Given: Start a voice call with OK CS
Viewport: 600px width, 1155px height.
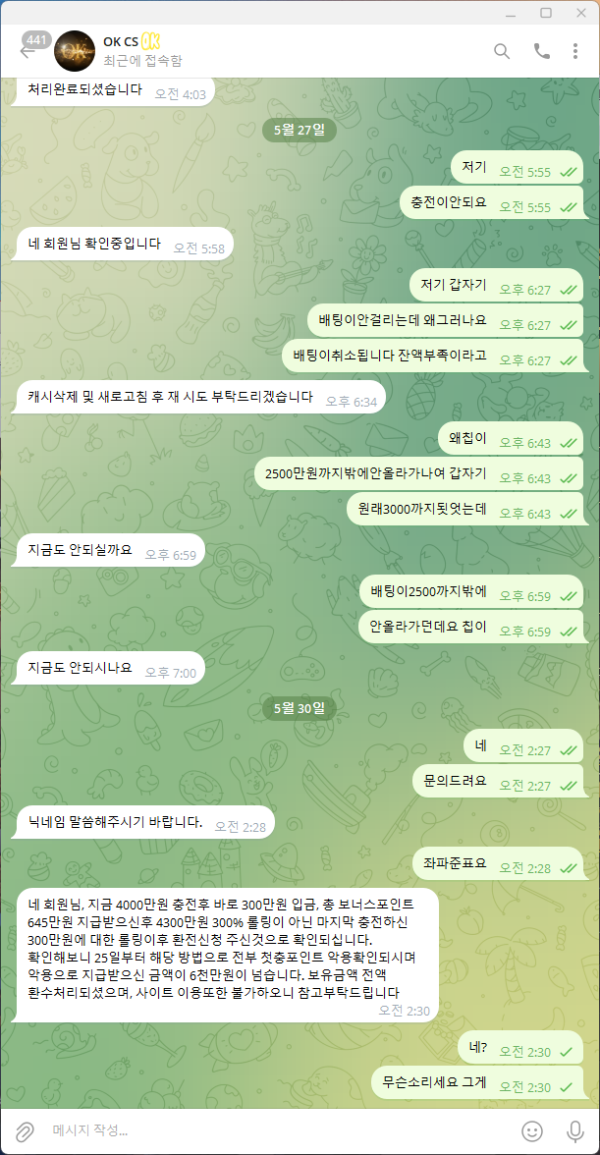Looking at the screenshot, I should click(541, 51).
